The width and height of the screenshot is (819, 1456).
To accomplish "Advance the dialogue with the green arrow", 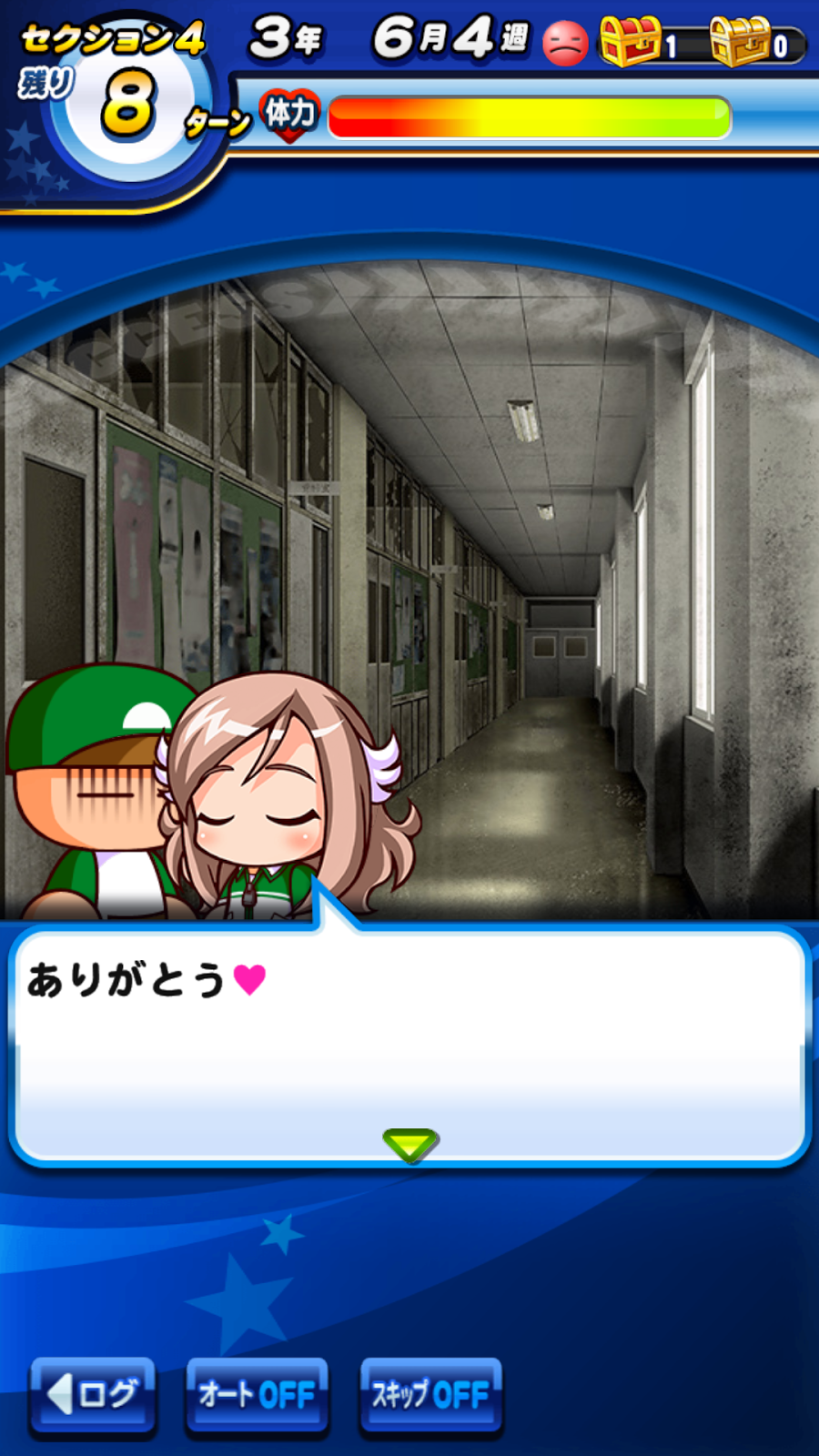I will [410, 1144].
